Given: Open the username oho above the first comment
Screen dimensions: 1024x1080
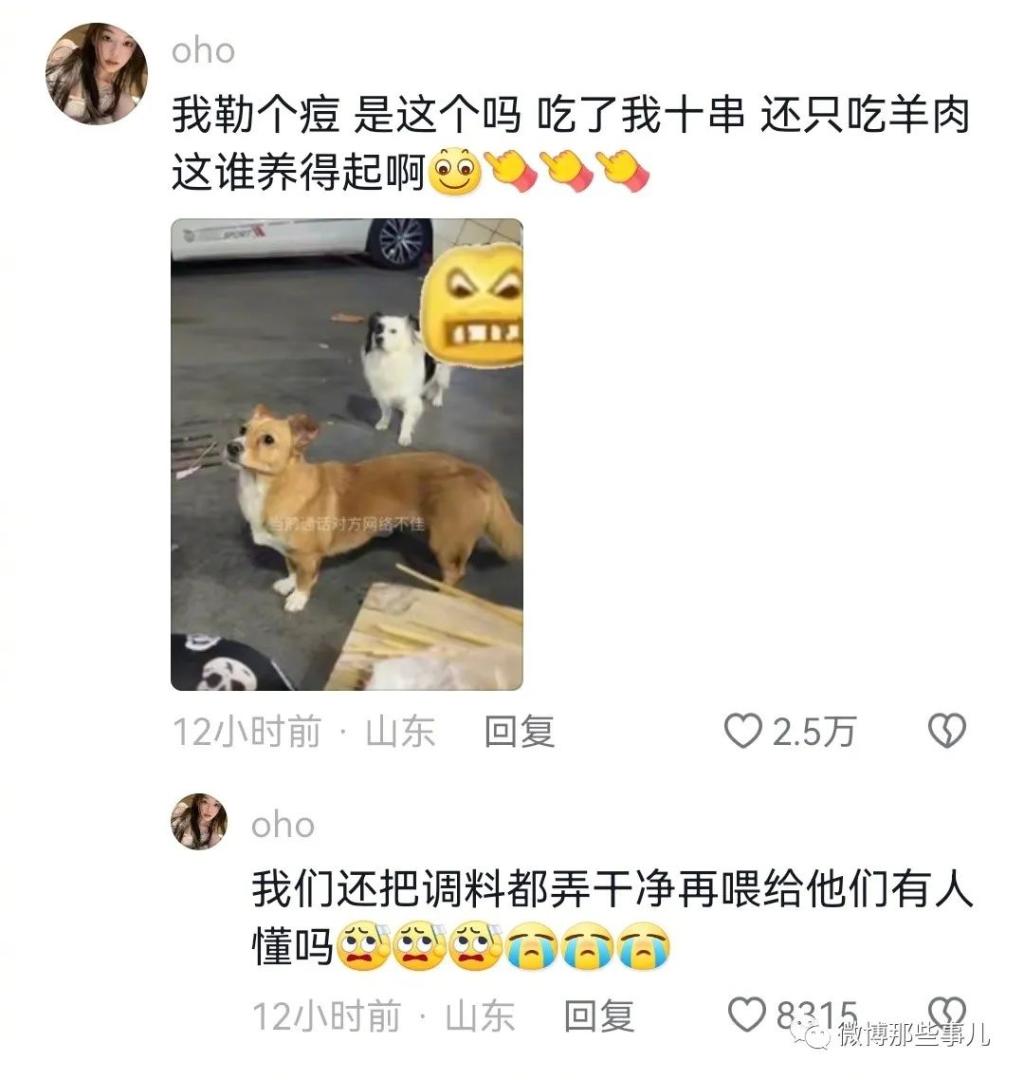Looking at the screenshot, I should click(203, 50).
